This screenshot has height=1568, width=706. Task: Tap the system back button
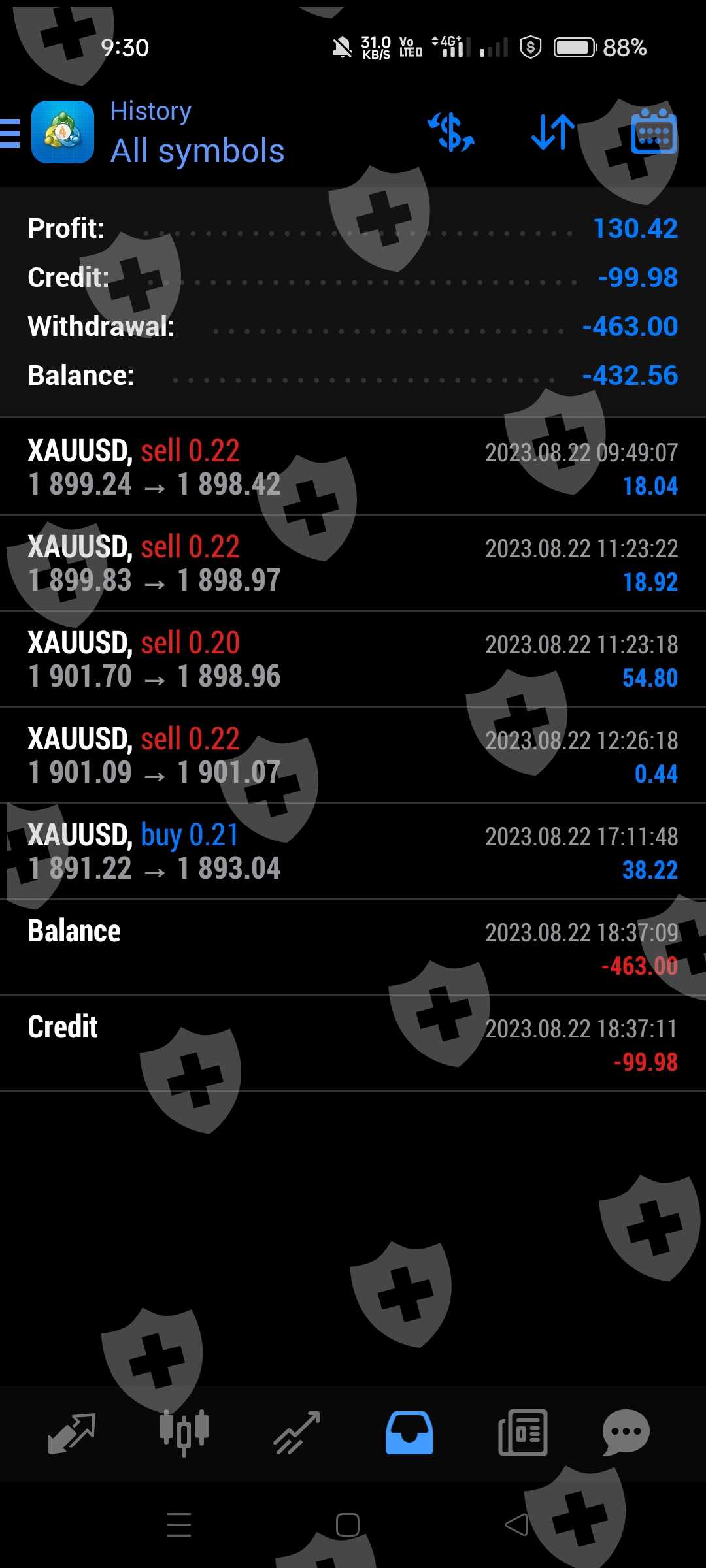(x=516, y=1525)
